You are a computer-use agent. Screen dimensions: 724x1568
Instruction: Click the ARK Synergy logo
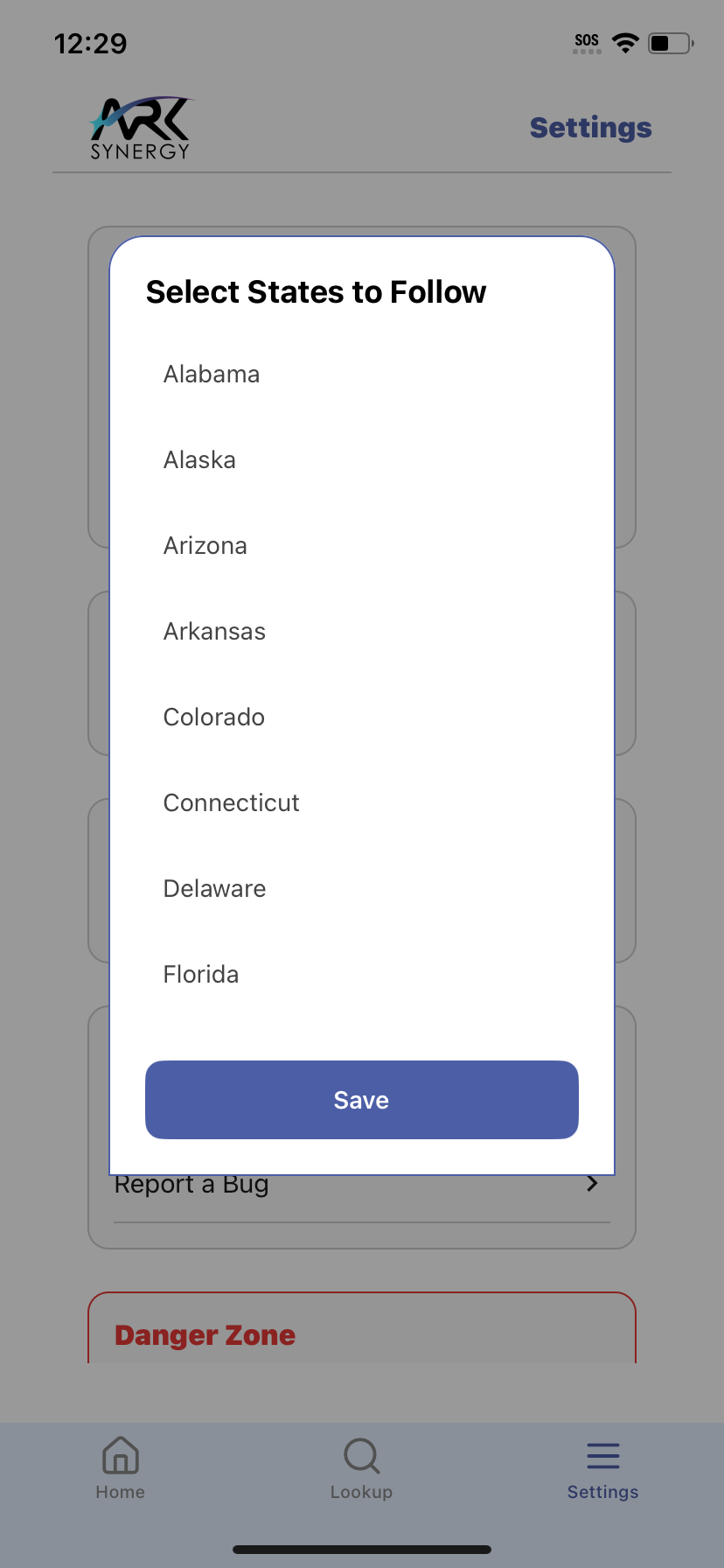tap(139, 128)
